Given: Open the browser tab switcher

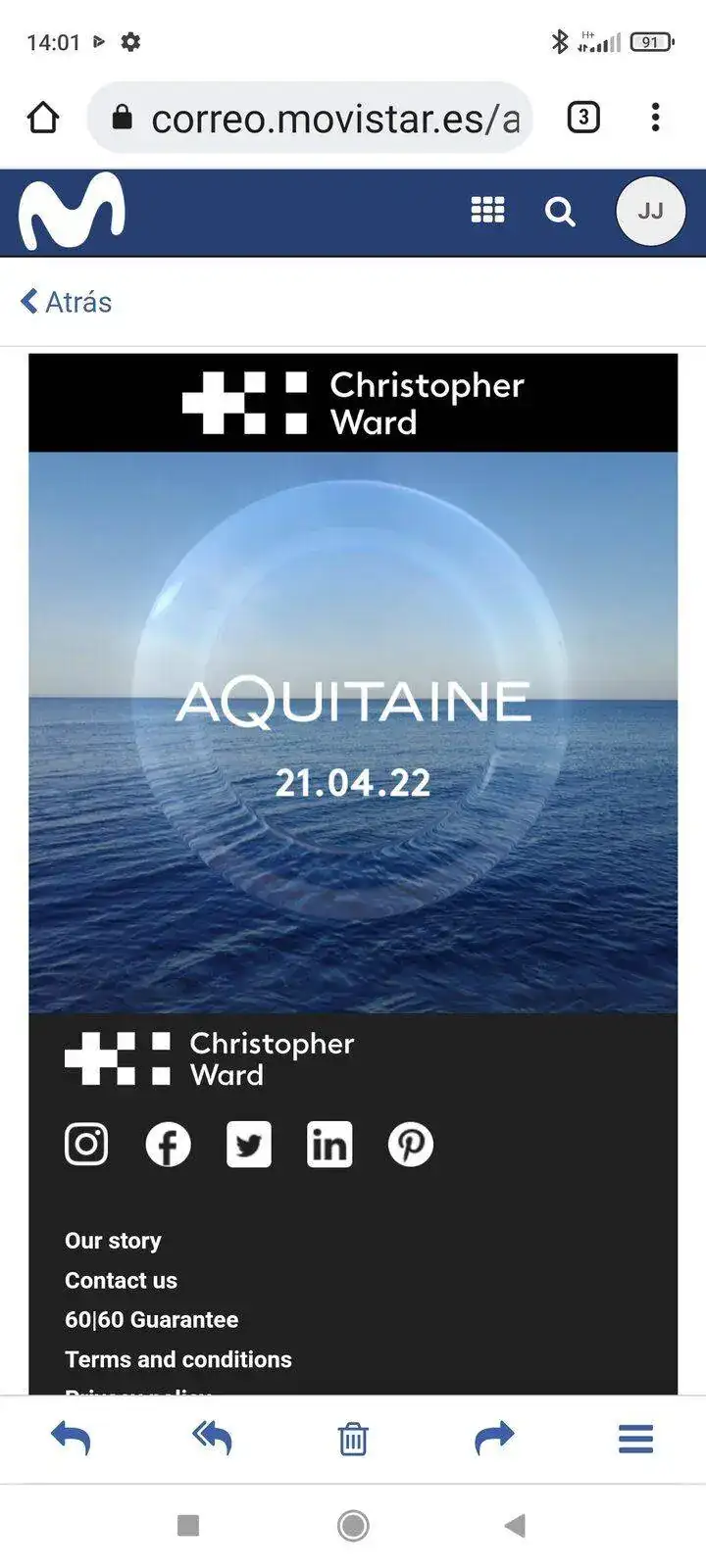Looking at the screenshot, I should click(x=583, y=119).
